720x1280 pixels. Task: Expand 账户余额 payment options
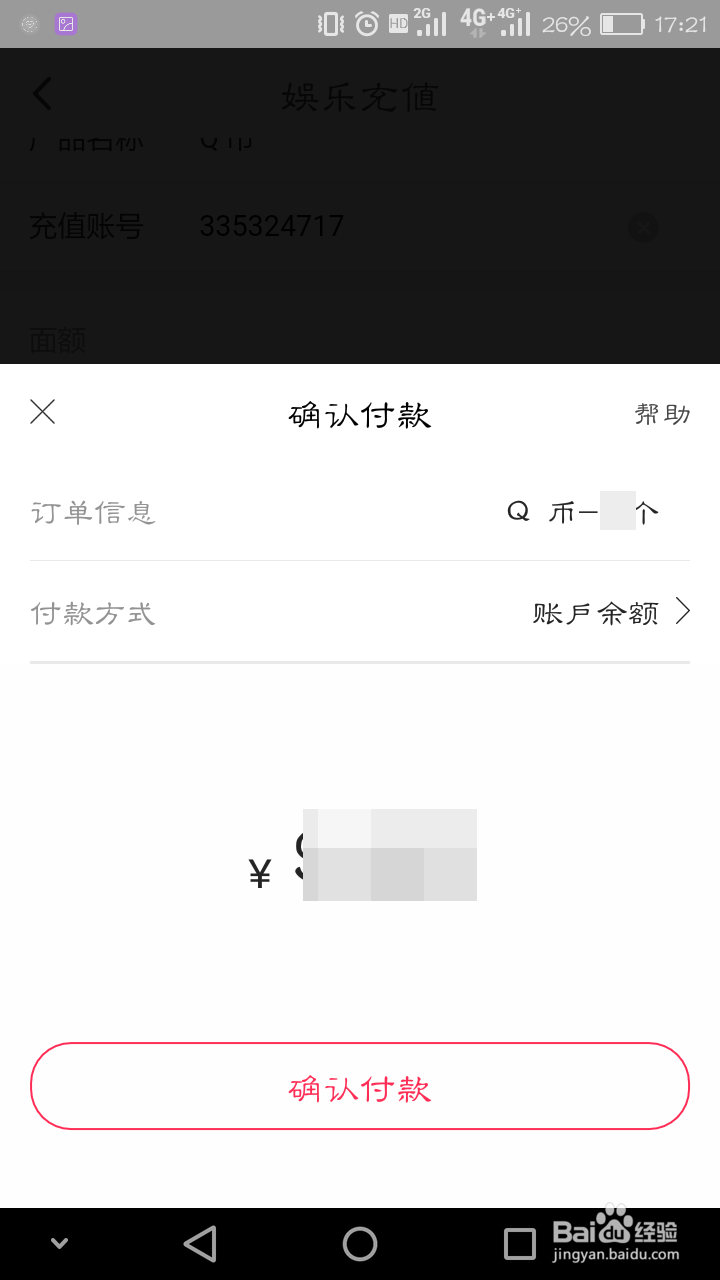(594, 614)
